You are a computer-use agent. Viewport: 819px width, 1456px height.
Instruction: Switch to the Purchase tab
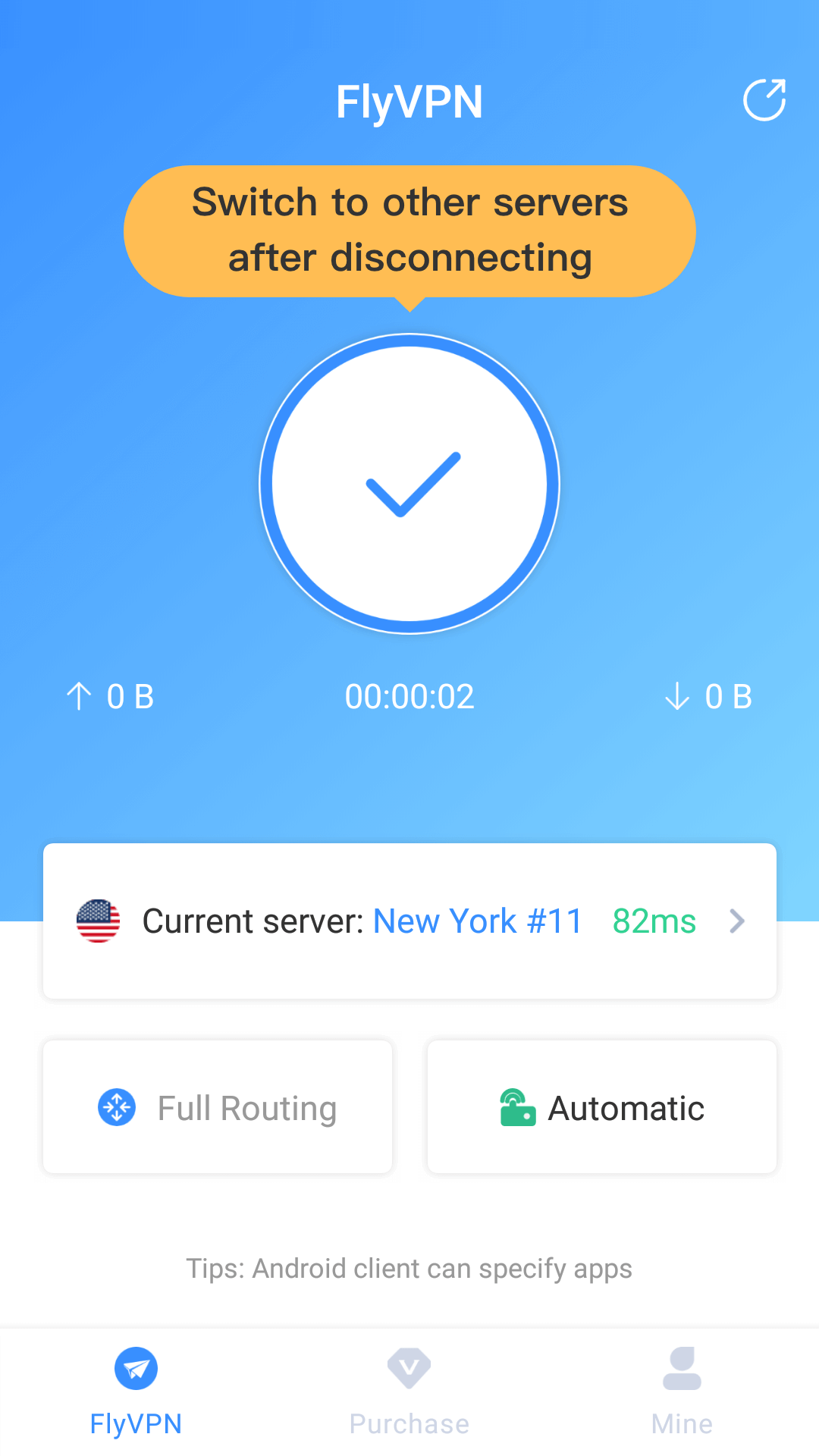(409, 1392)
